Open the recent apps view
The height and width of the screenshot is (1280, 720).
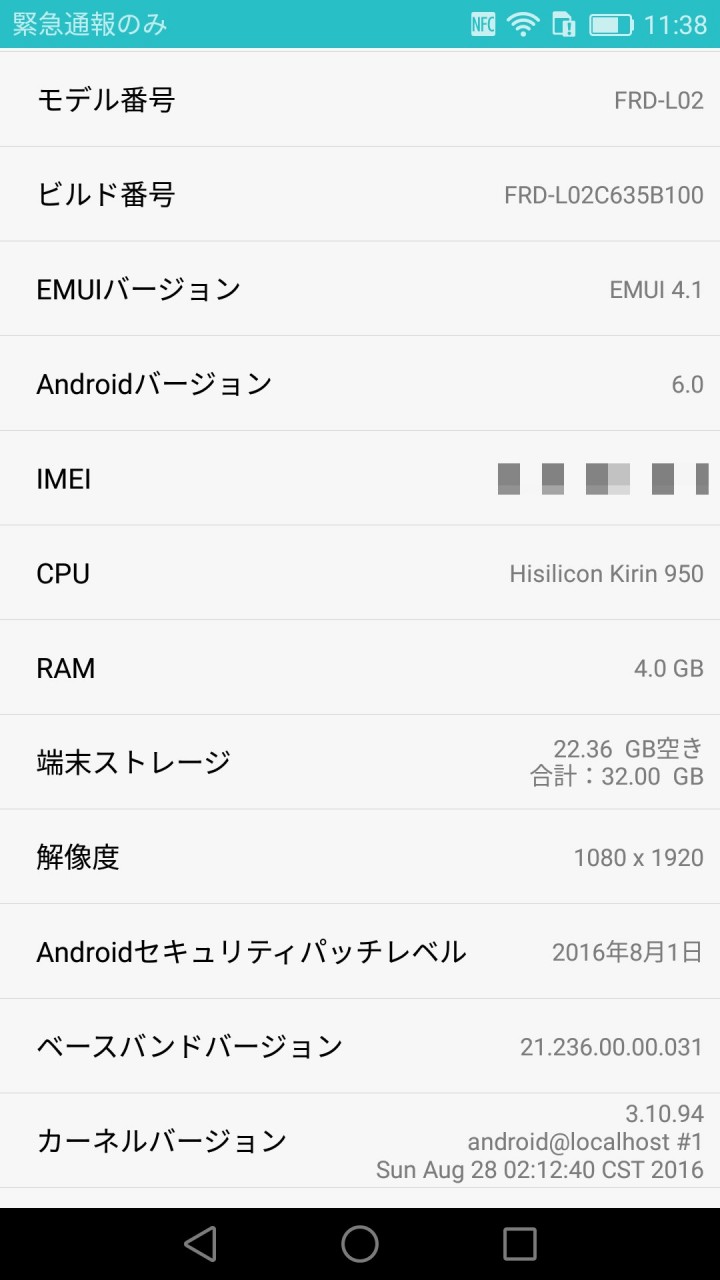[x=520, y=1244]
